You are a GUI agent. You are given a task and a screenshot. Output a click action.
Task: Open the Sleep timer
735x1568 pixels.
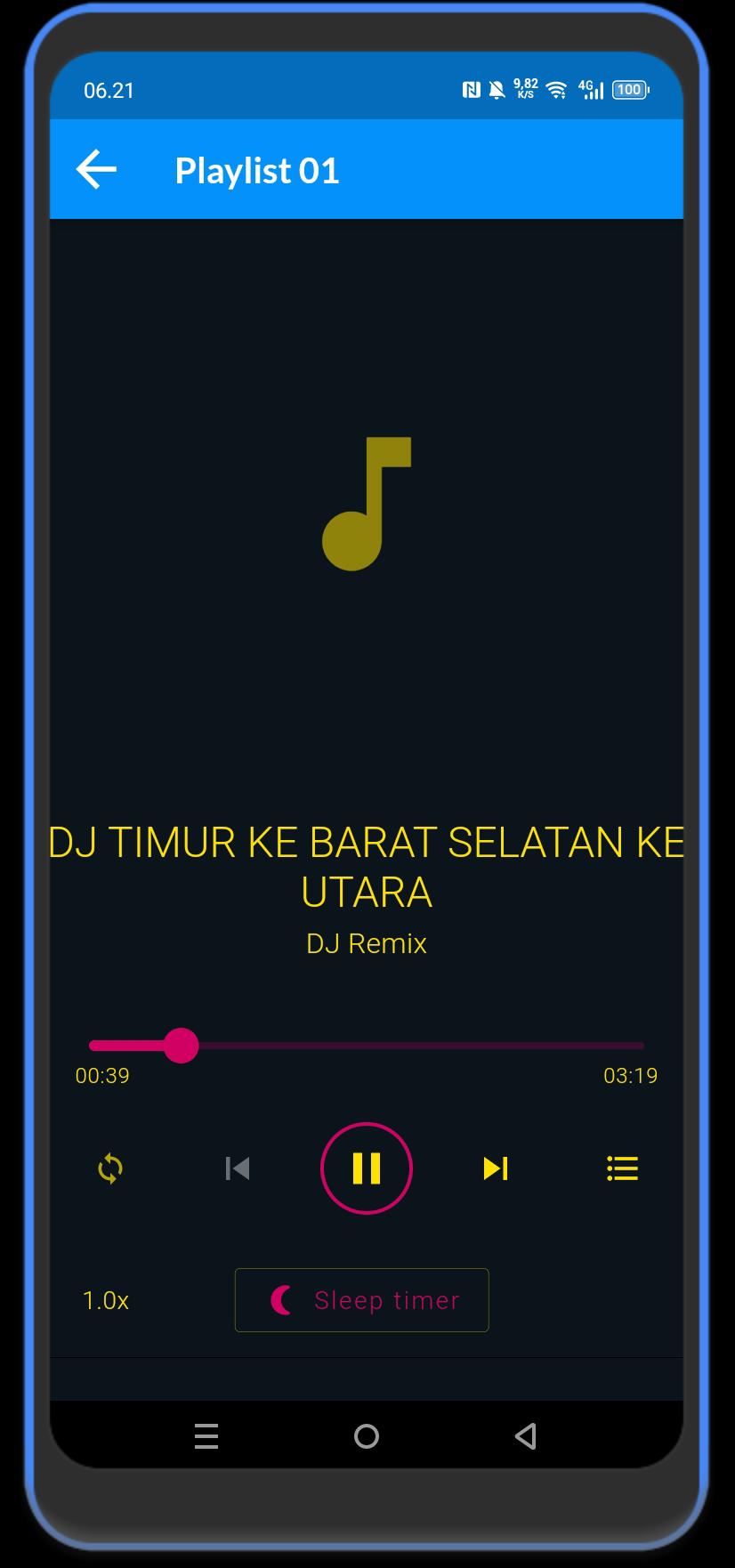(x=361, y=1300)
